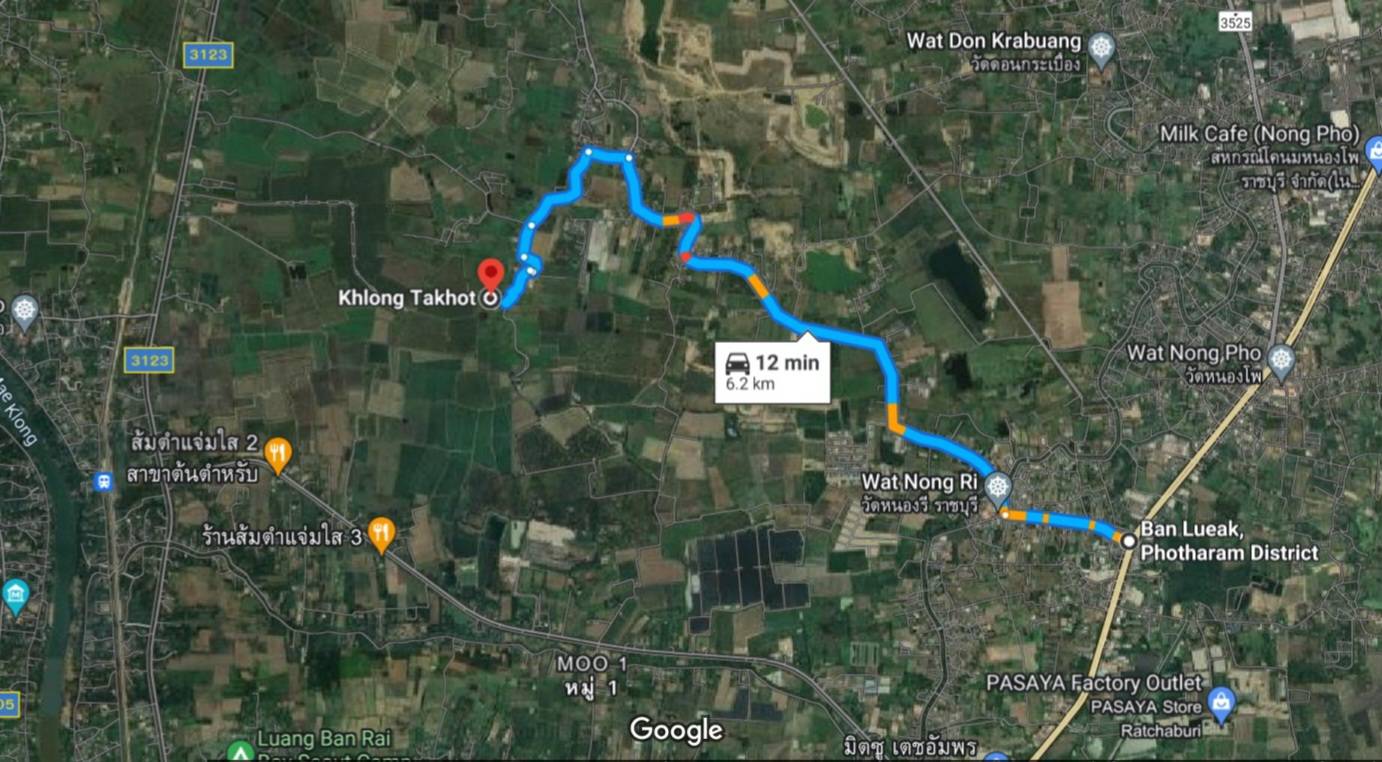Open the Milk Cafe (Nong Pho) place marker

click(1374, 152)
